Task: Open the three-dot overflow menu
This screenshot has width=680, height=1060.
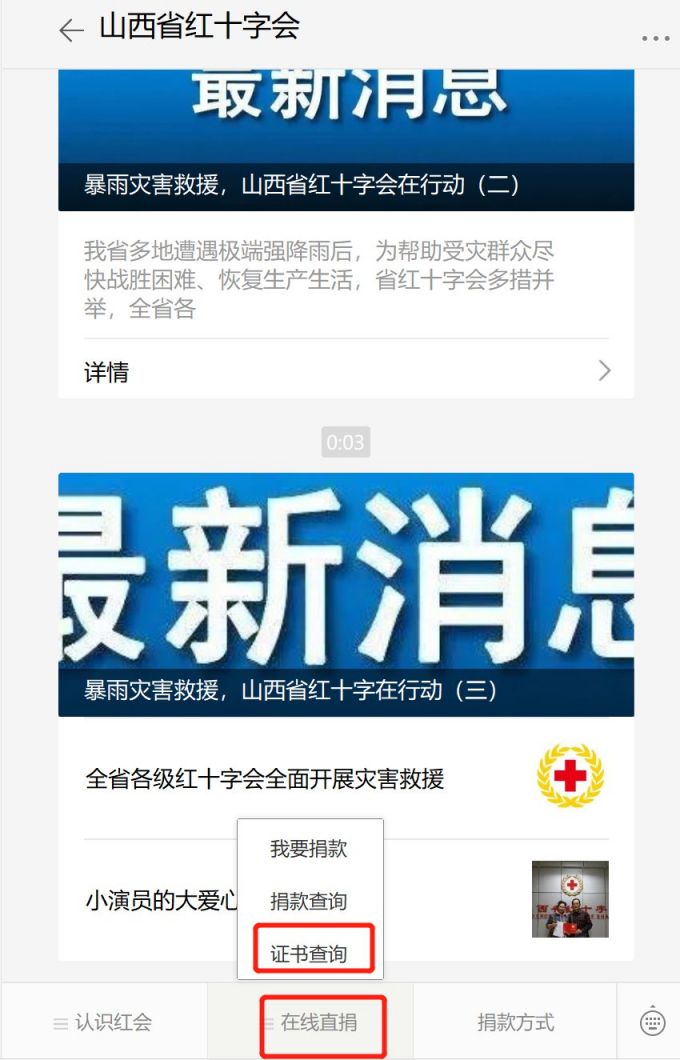Action: coord(655,38)
